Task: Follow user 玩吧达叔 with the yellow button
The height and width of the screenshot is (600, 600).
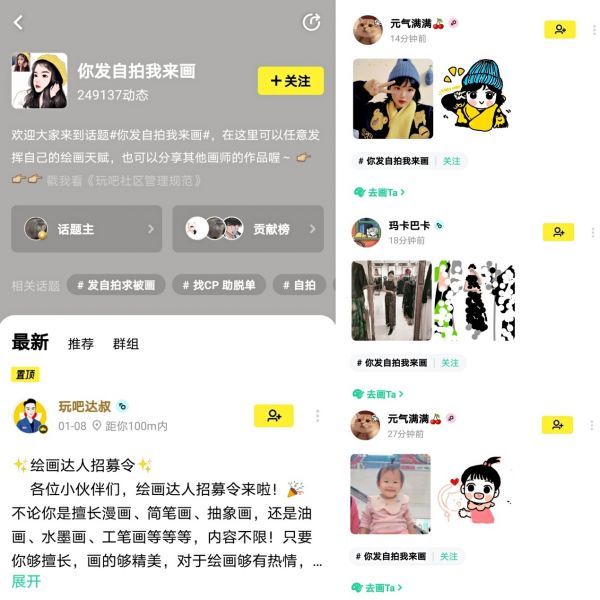Action: [273, 416]
